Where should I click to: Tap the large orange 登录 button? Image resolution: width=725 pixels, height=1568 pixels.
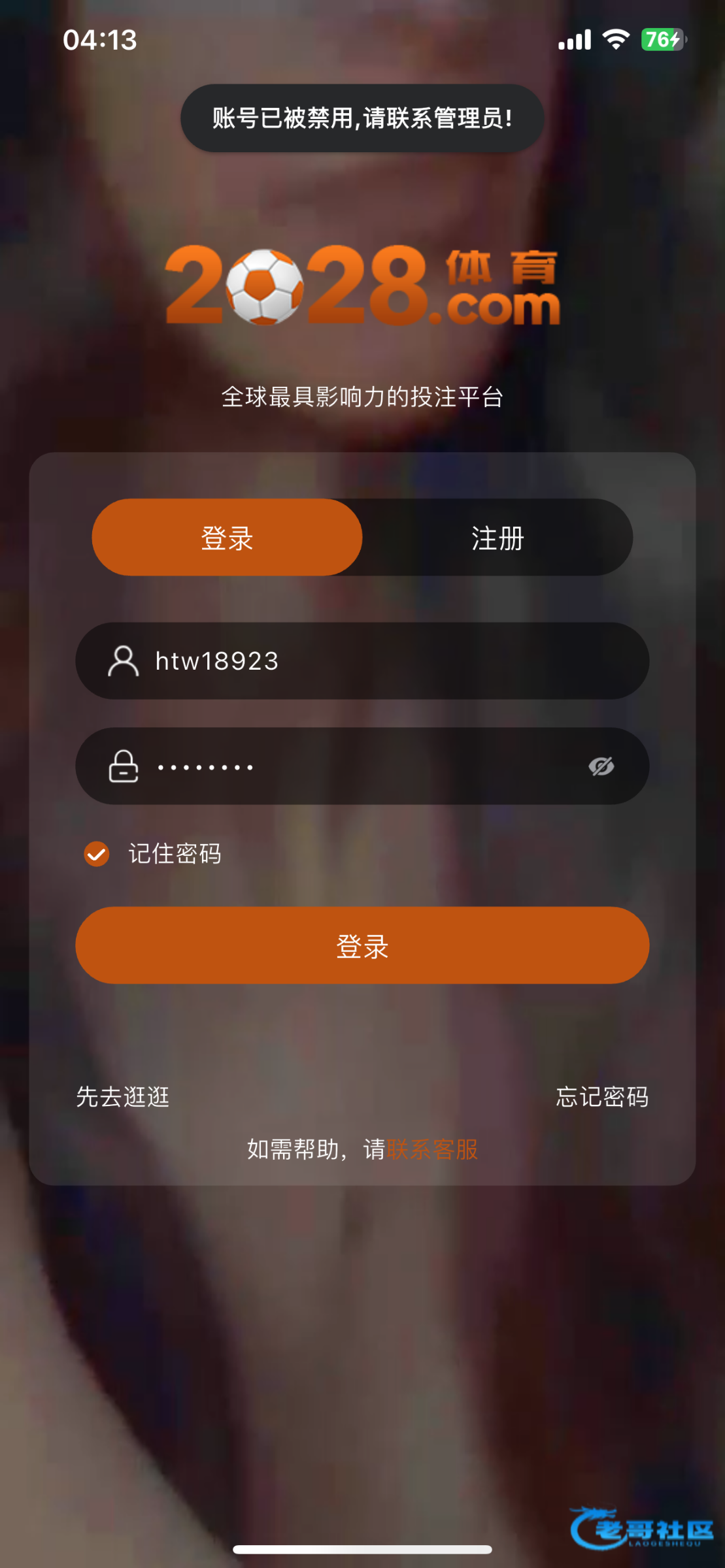pos(362,945)
